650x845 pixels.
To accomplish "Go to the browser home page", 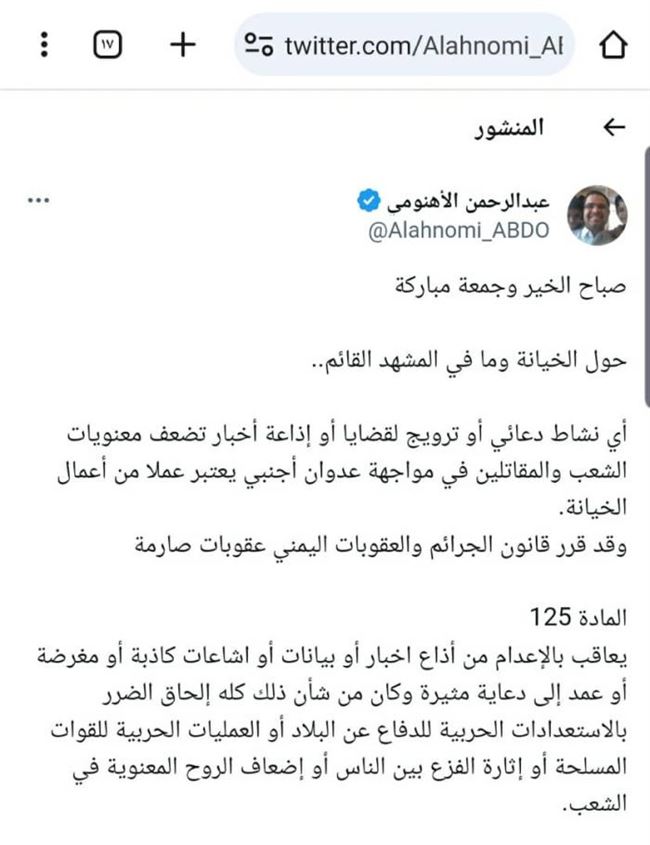I will click(612, 46).
